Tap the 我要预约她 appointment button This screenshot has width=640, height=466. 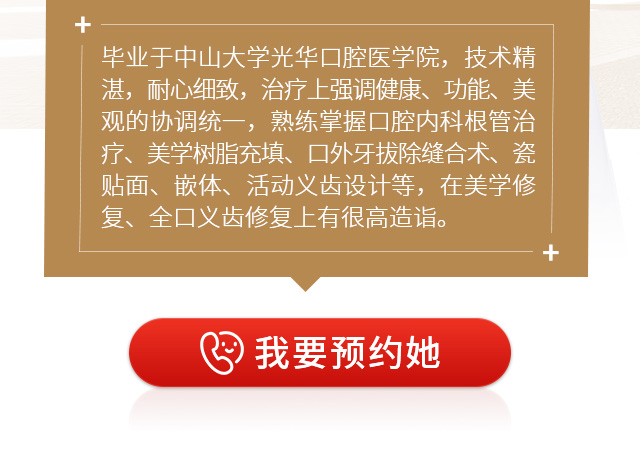click(x=320, y=352)
